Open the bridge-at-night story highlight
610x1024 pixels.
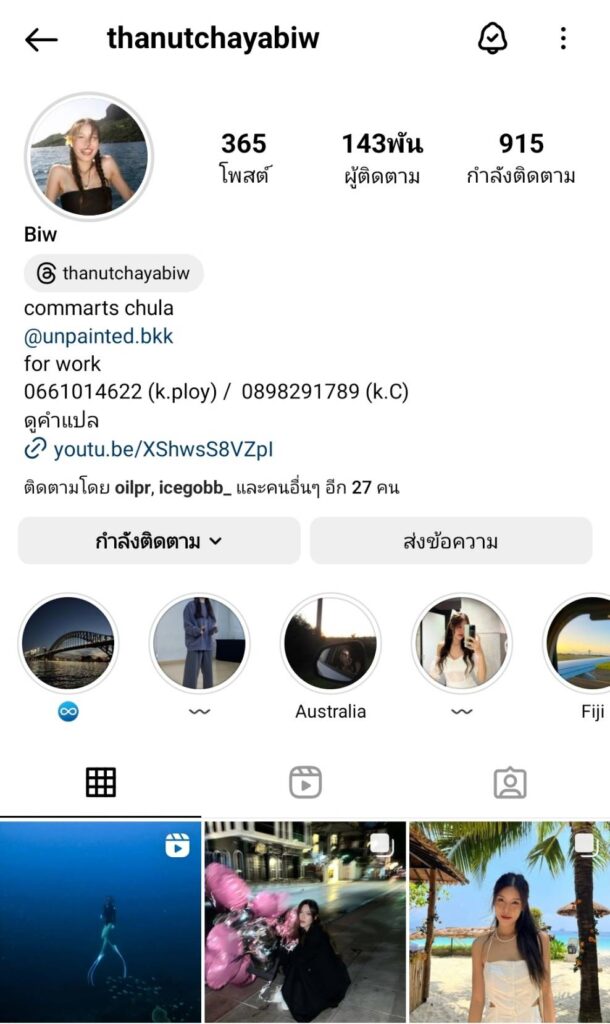pos(68,644)
